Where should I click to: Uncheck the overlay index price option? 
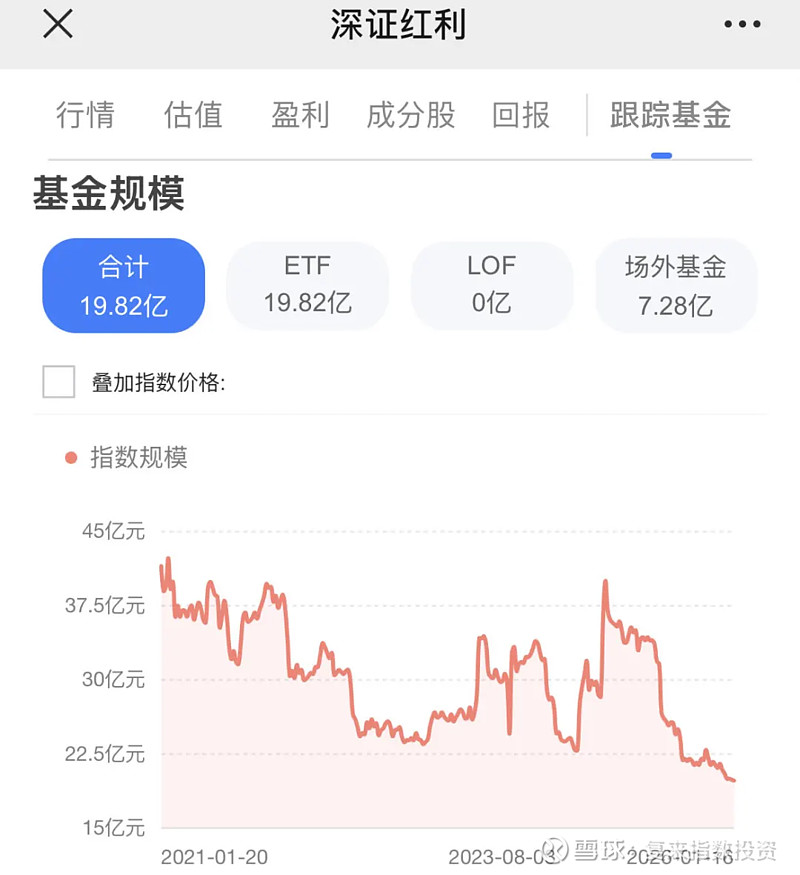tap(58, 382)
